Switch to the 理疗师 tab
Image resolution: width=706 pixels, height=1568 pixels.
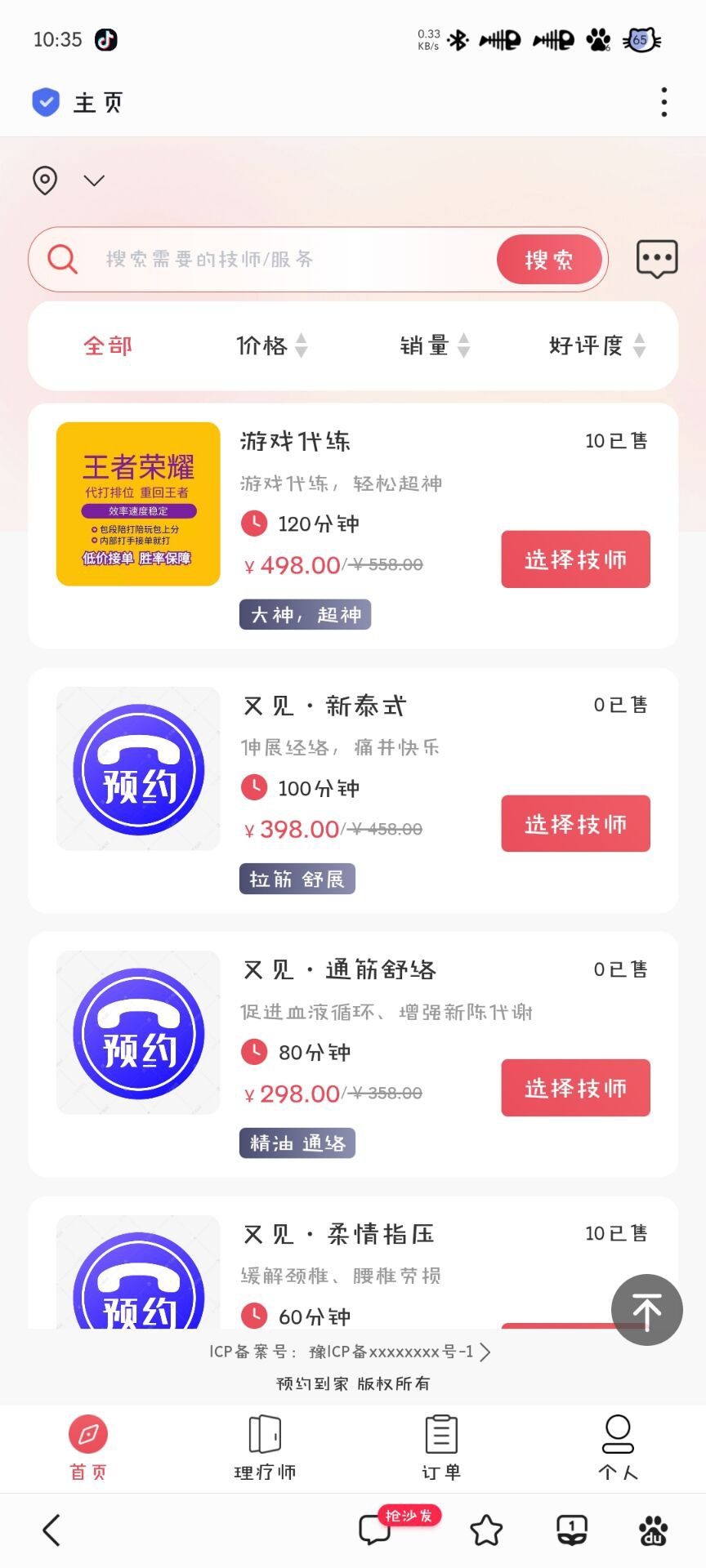265,1448
